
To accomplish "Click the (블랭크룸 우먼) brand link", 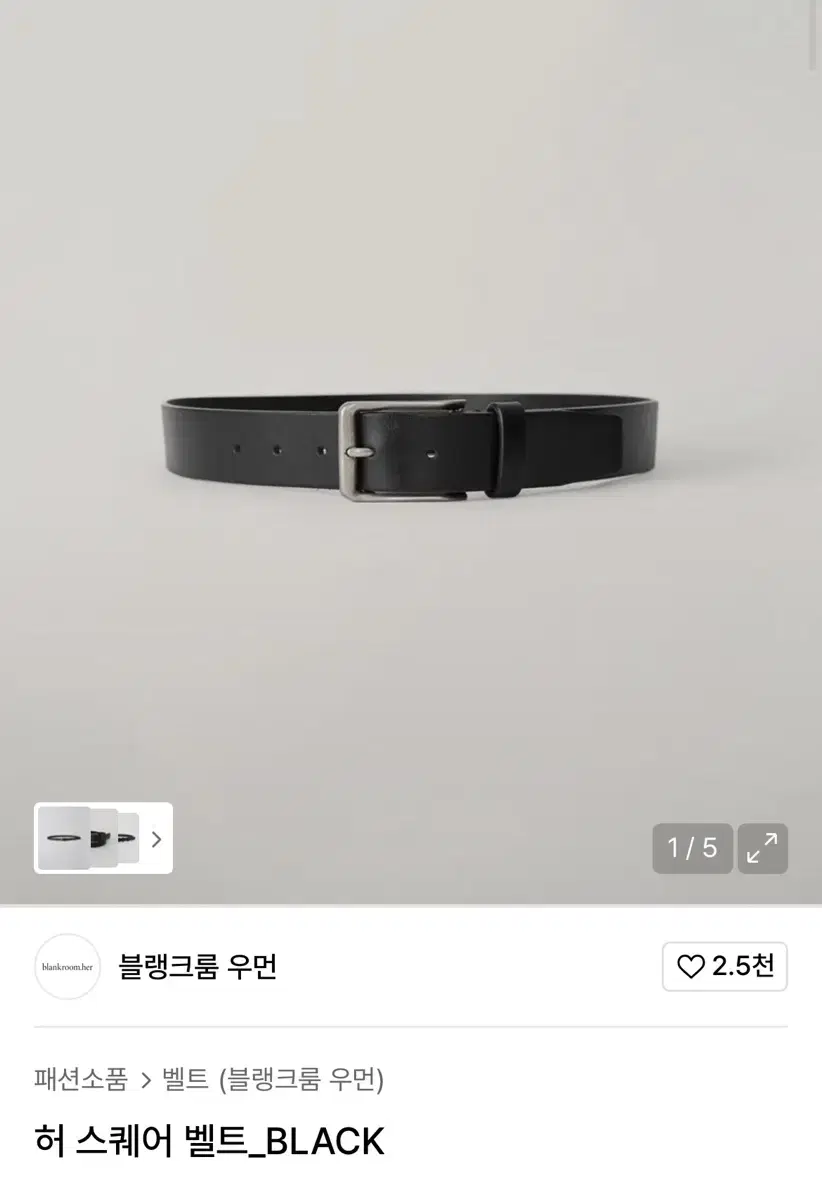I will (x=298, y=1082).
